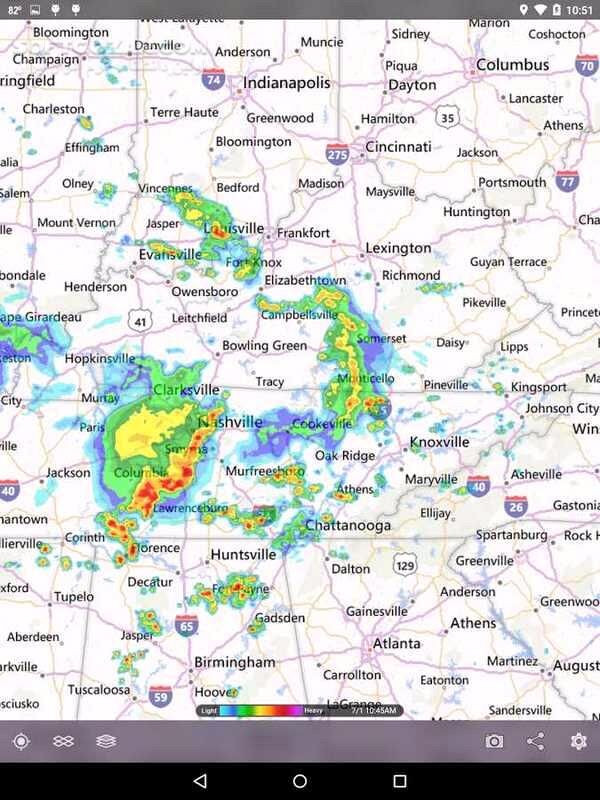Go back with the system back button
Viewport: 600px width, 800px height.
(200, 780)
